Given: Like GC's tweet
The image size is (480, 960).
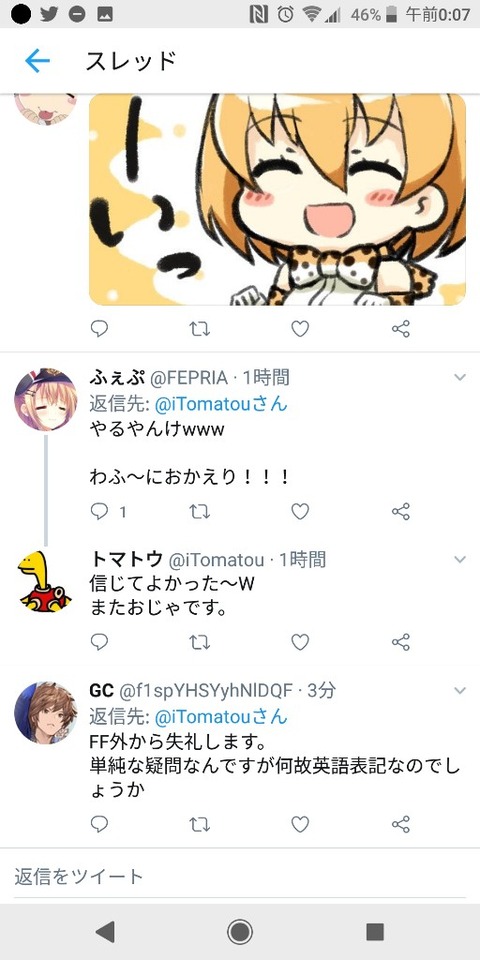Looking at the screenshot, I should tap(300, 824).
